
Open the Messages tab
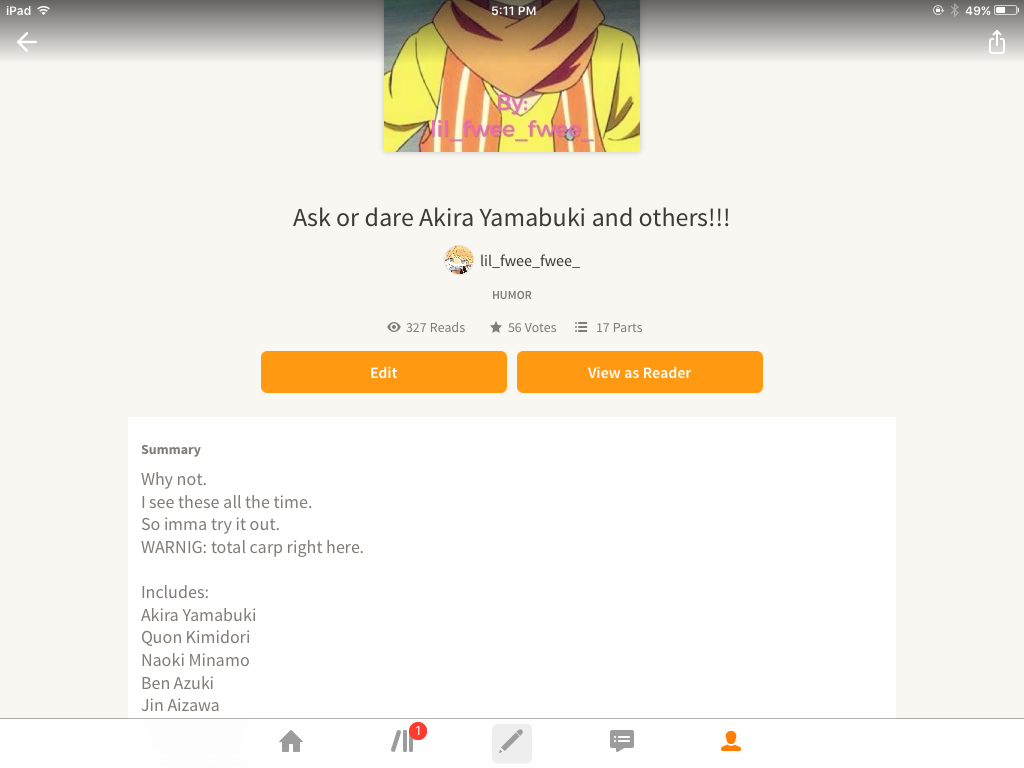(621, 741)
